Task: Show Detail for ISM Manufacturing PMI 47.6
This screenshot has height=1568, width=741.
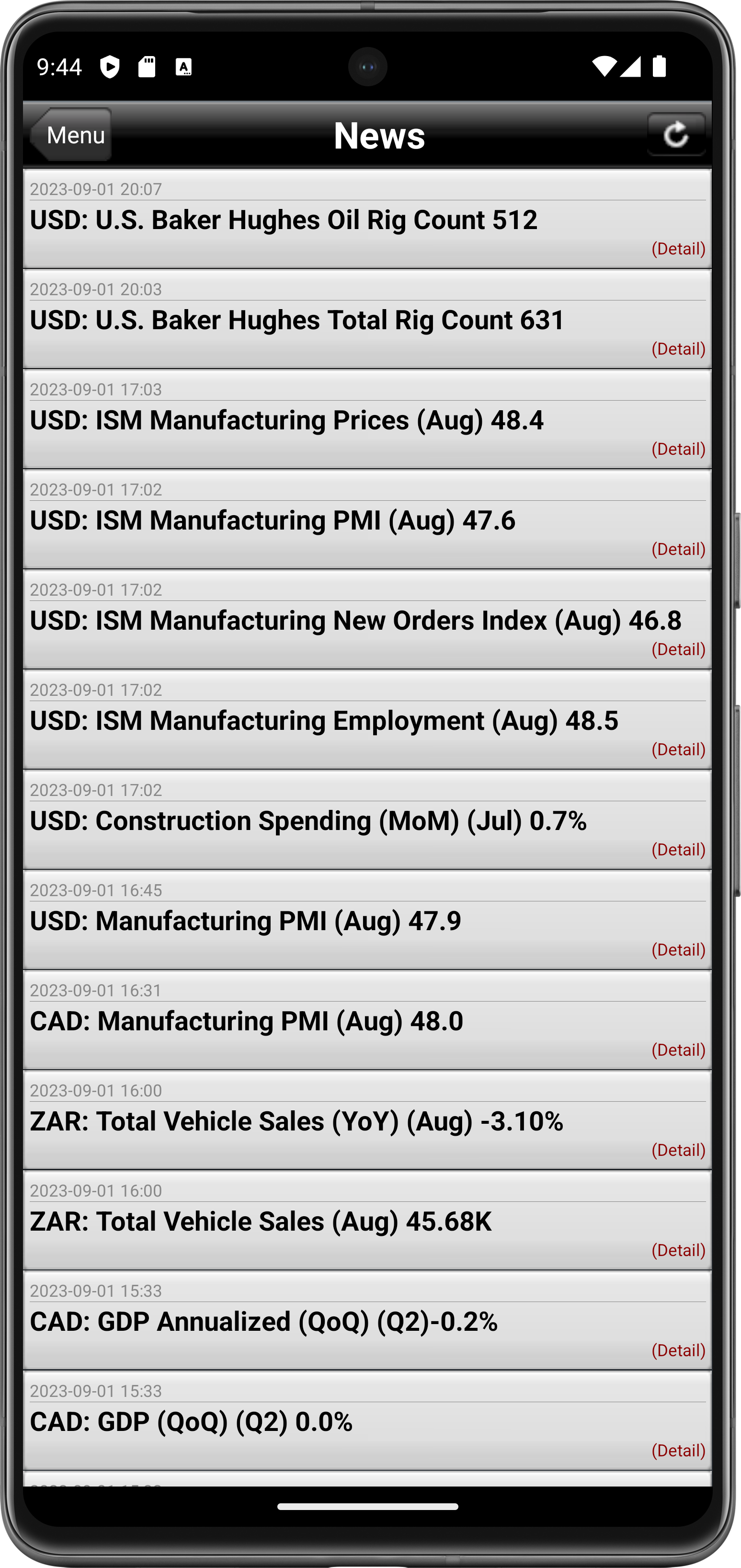Action: tap(678, 549)
